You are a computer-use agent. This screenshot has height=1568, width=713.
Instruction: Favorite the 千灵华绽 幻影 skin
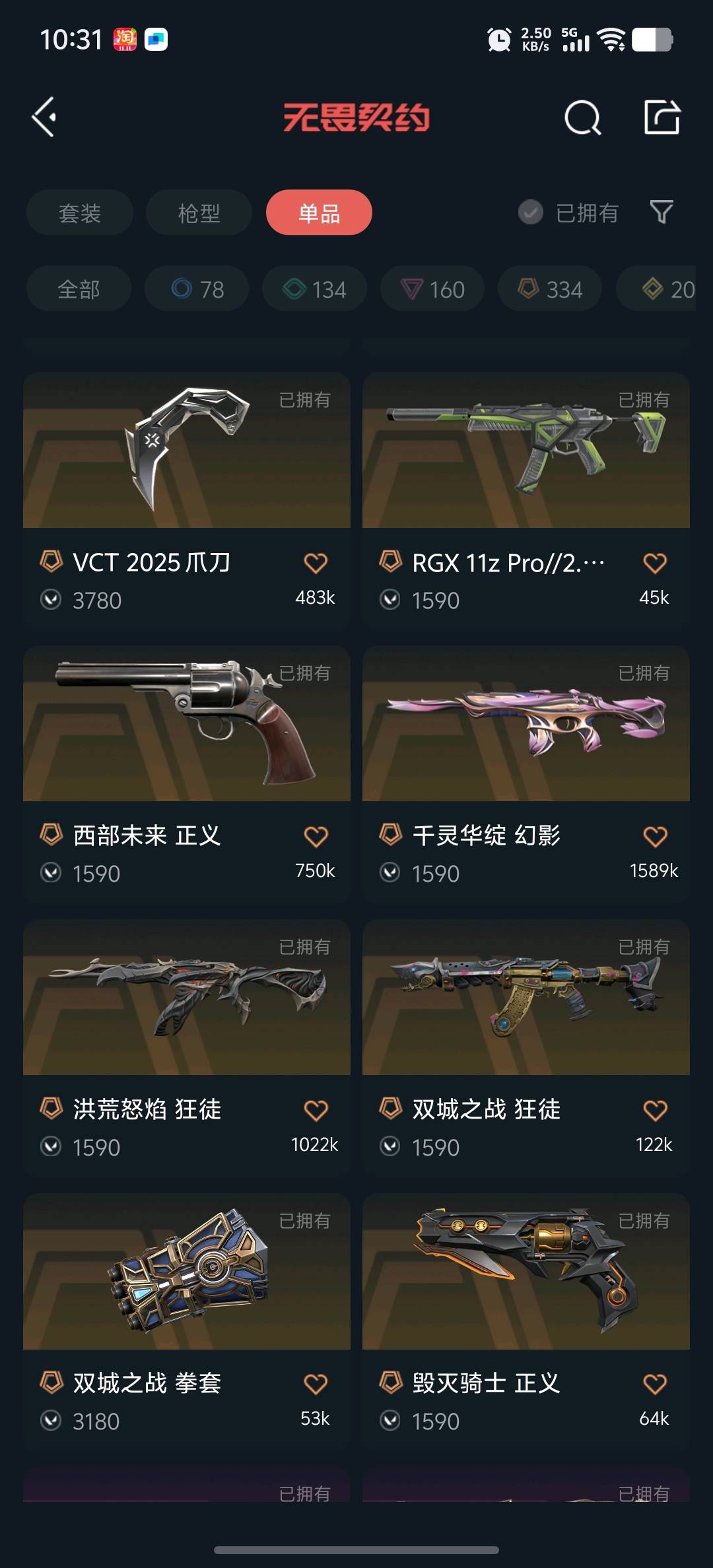point(654,837)
